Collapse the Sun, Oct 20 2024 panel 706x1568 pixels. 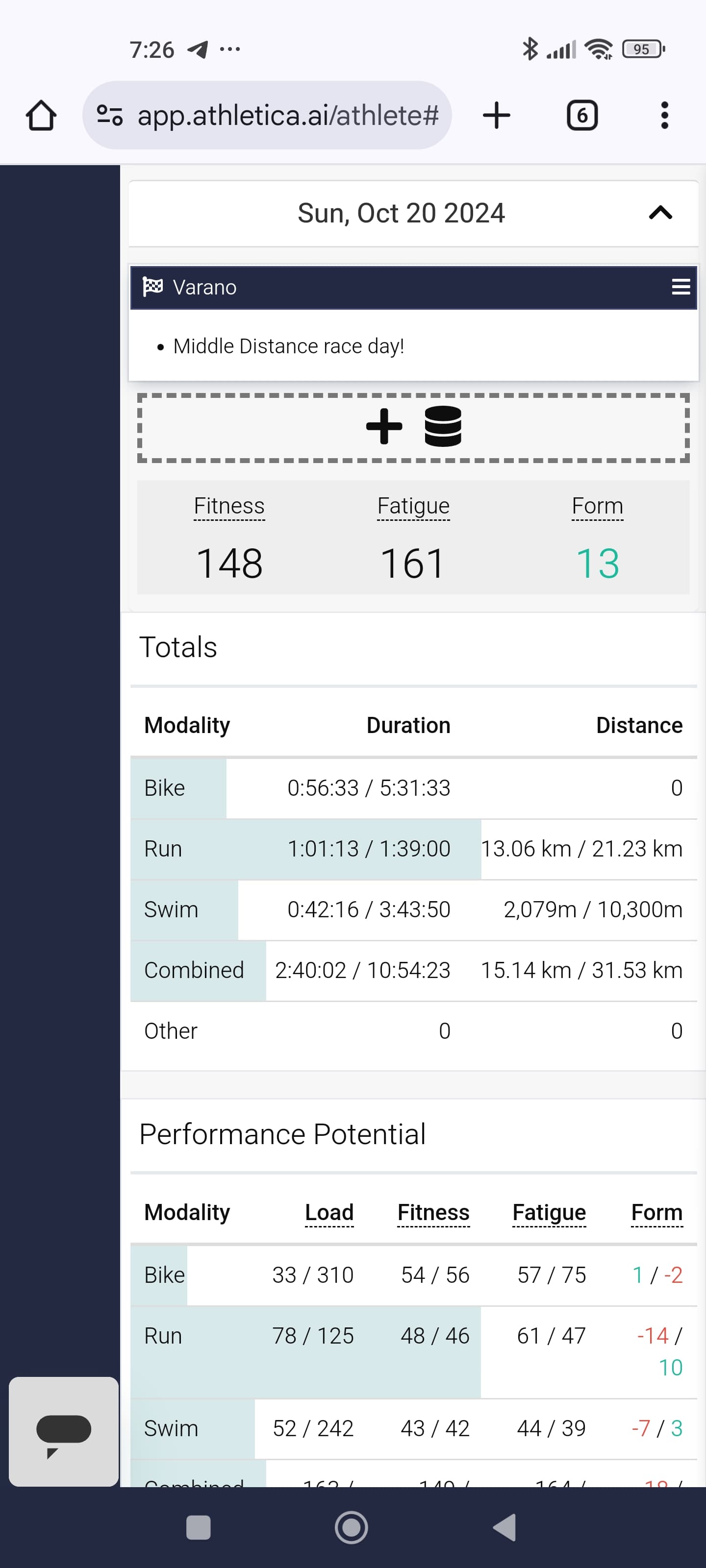click(660, 213)
